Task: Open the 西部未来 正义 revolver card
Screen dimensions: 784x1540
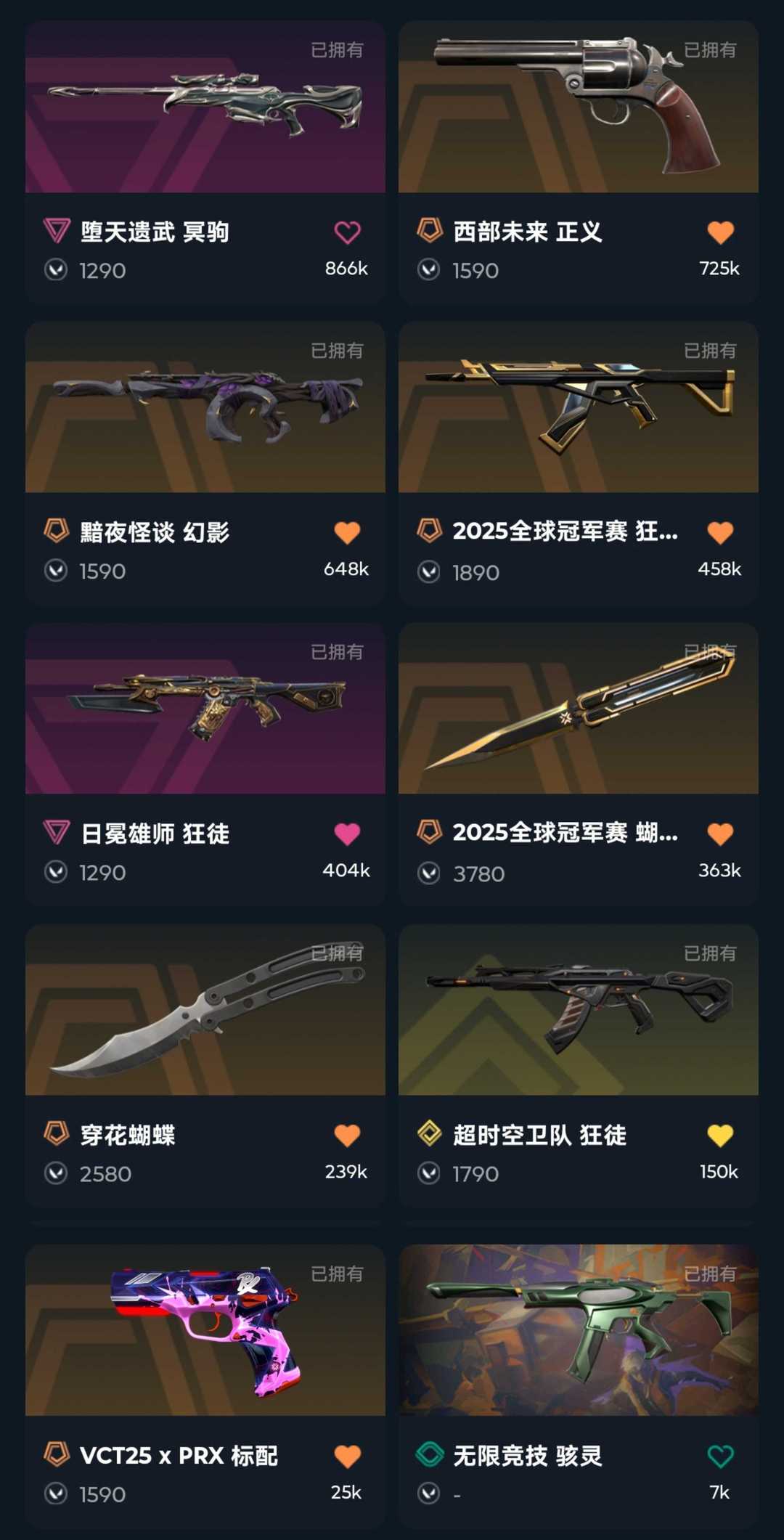Action: pyautogui.click(x=578, y=162)
